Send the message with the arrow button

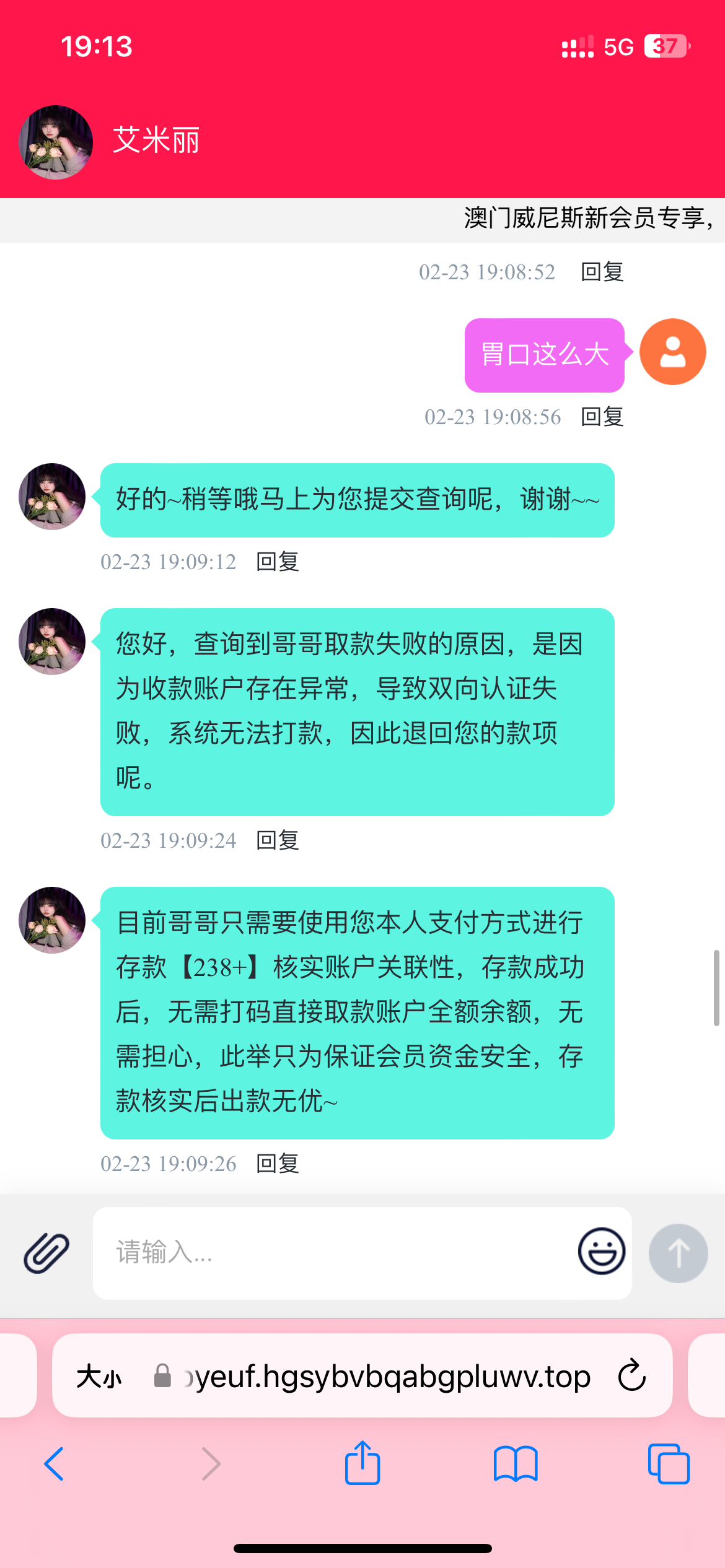pyautogui.click(x=678, y=1253)
